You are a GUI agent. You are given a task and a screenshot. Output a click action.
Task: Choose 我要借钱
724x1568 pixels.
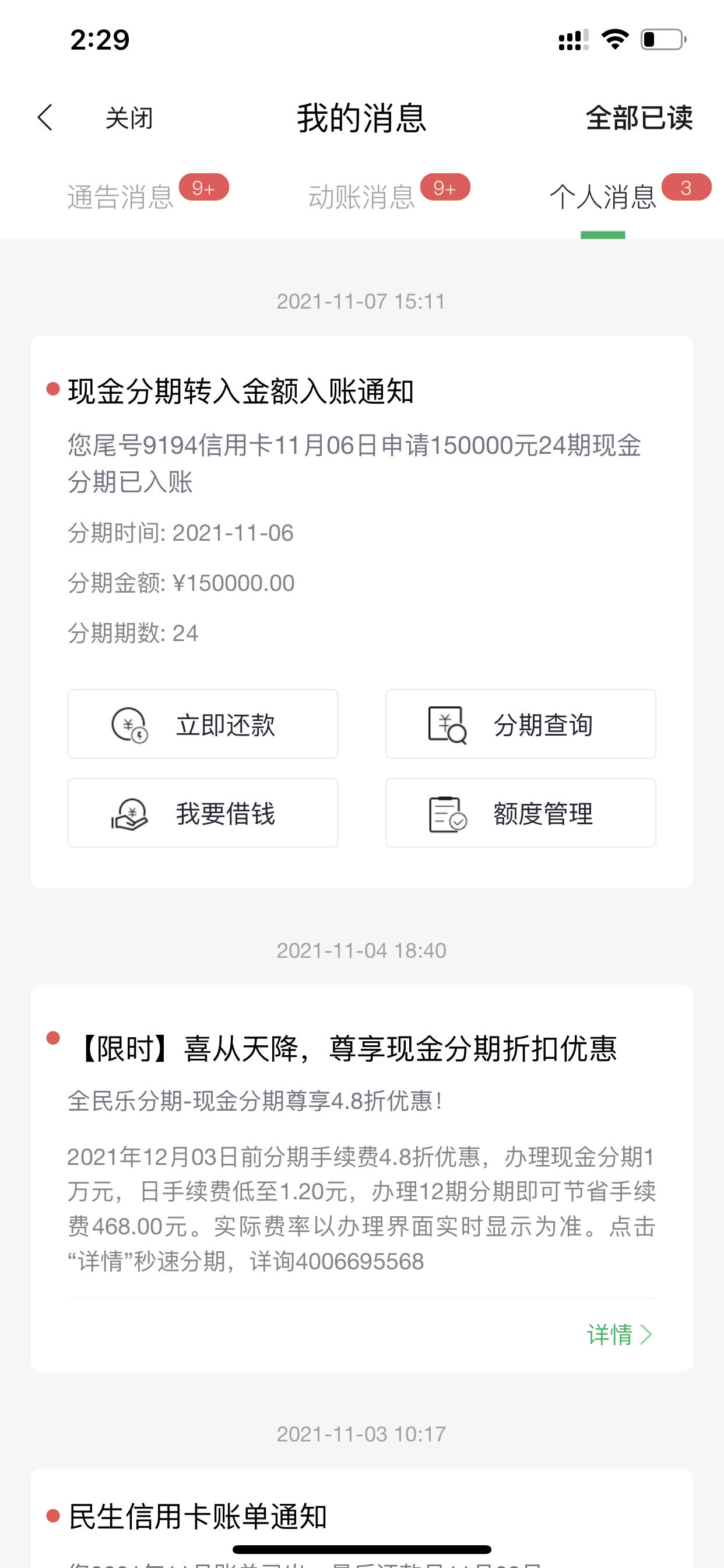(x=203, y=813)
